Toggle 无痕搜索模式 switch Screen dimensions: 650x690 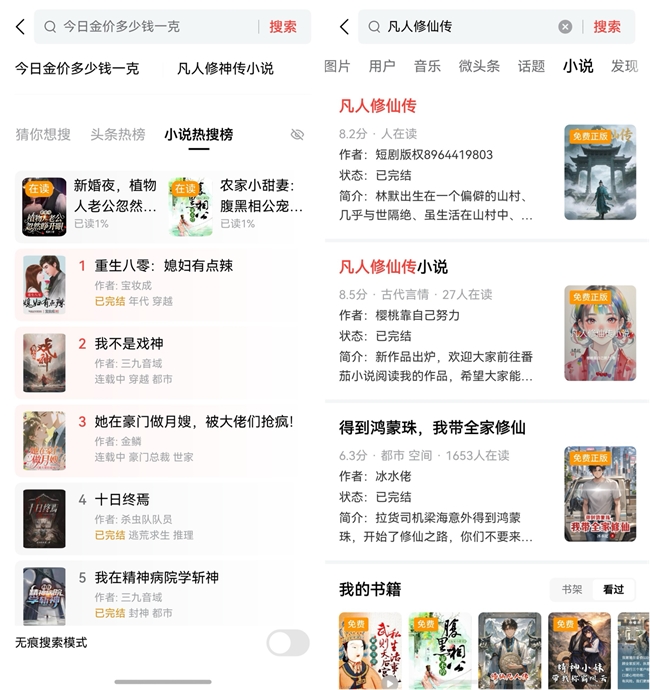click(x=287, y=642)
